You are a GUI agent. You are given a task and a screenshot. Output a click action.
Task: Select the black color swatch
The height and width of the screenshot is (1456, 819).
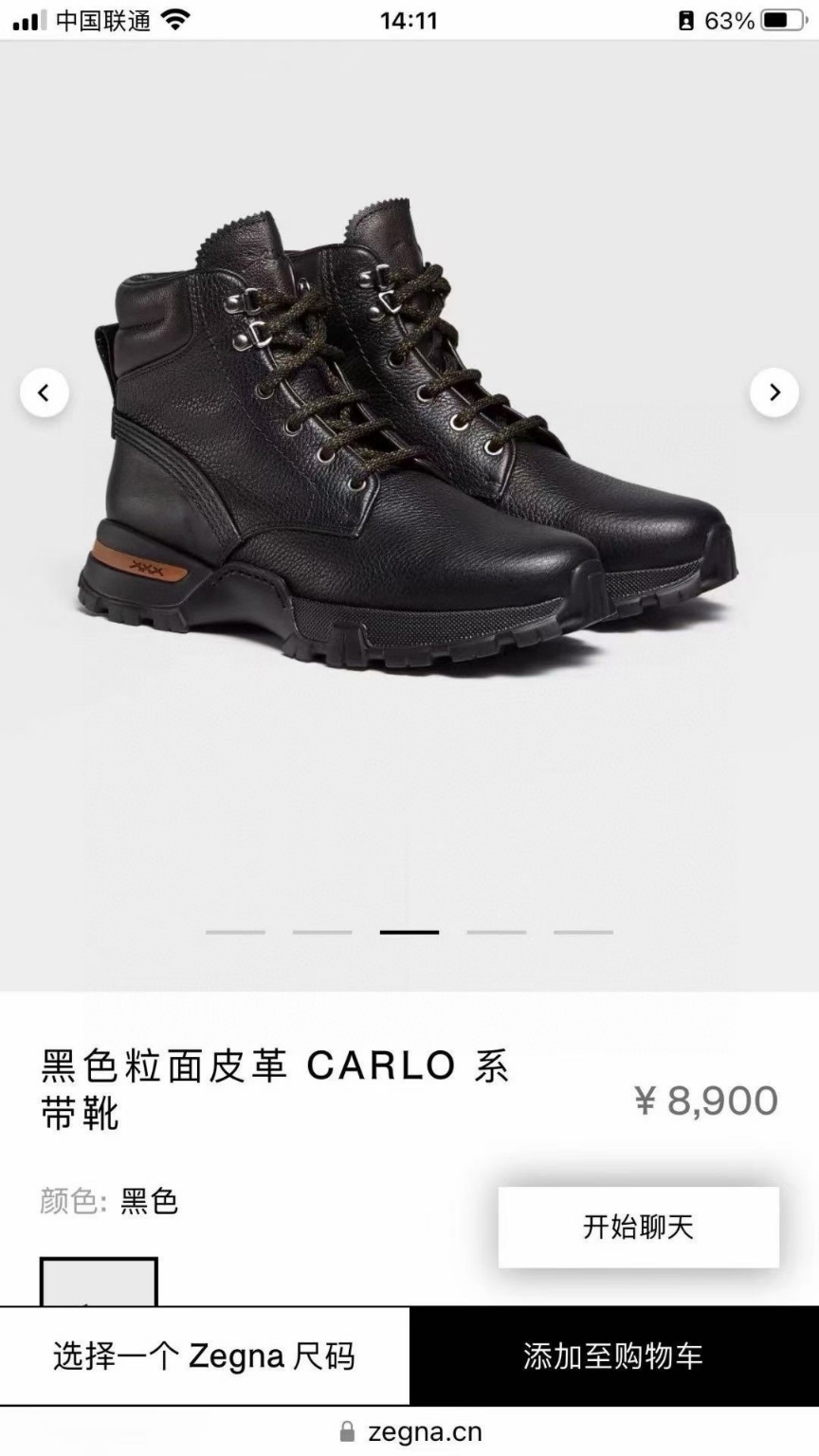click(x=98, y=1283)
